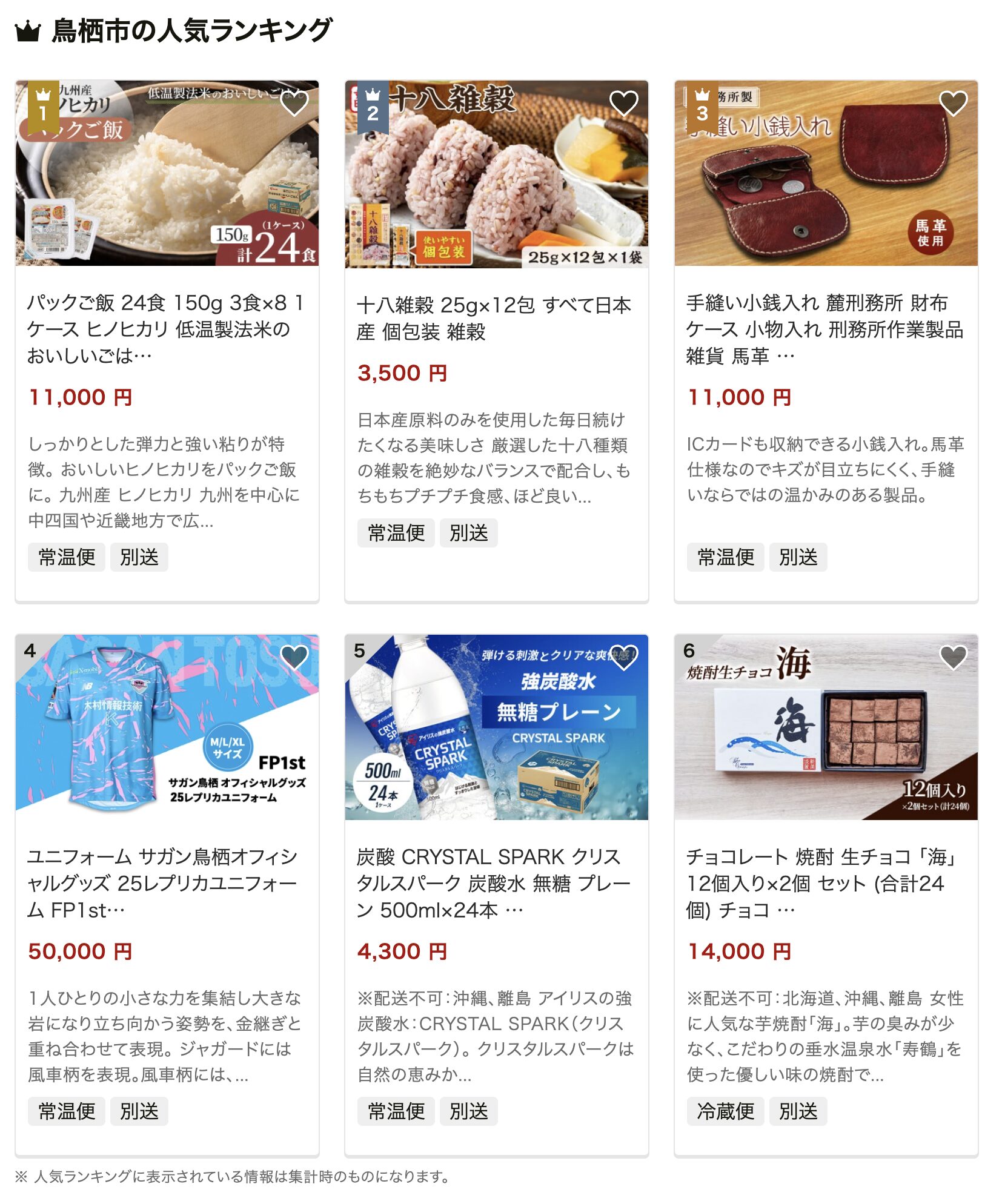Favorite the 焼酎 生チョコ「海」 item
The image size is (1002, 1204).
(953, 658)
